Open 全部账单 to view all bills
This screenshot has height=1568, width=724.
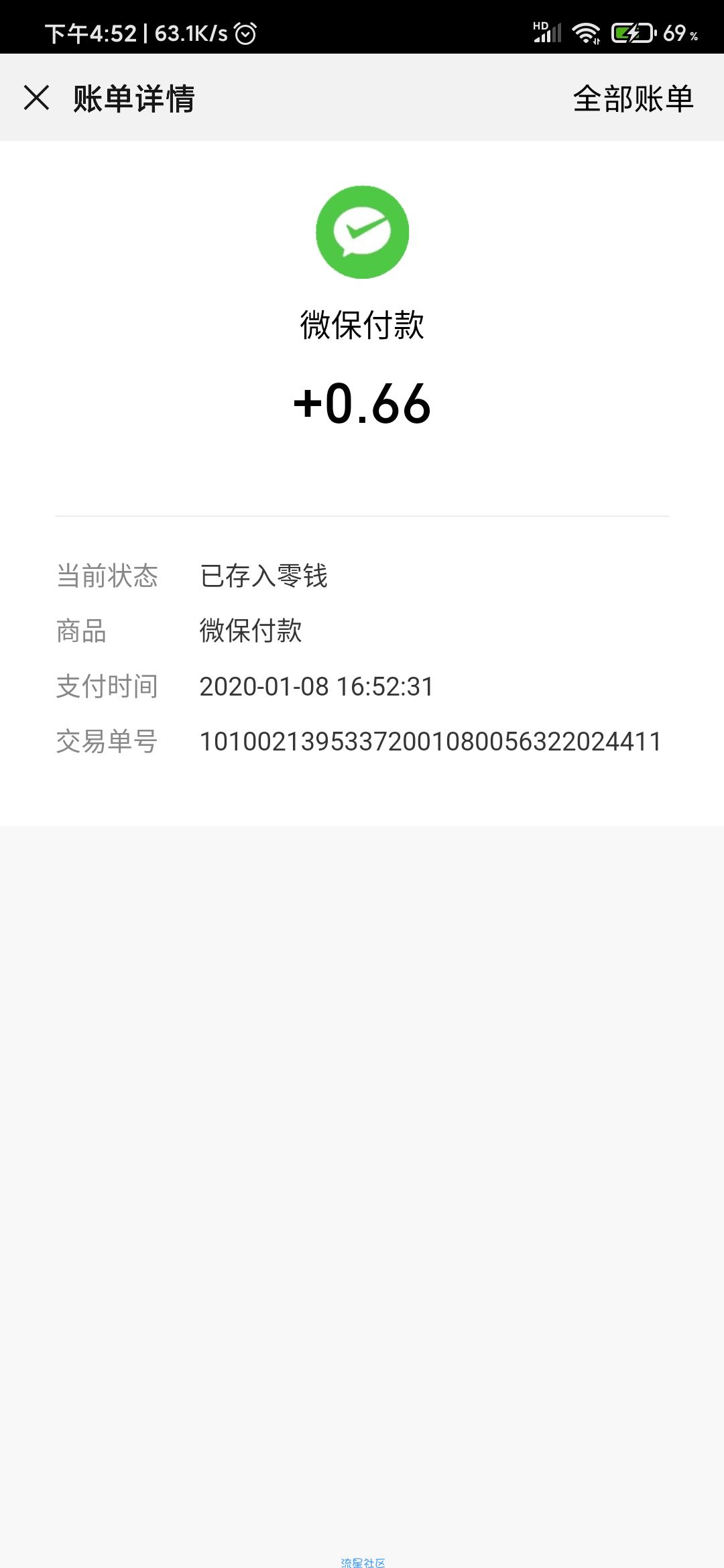633,99
